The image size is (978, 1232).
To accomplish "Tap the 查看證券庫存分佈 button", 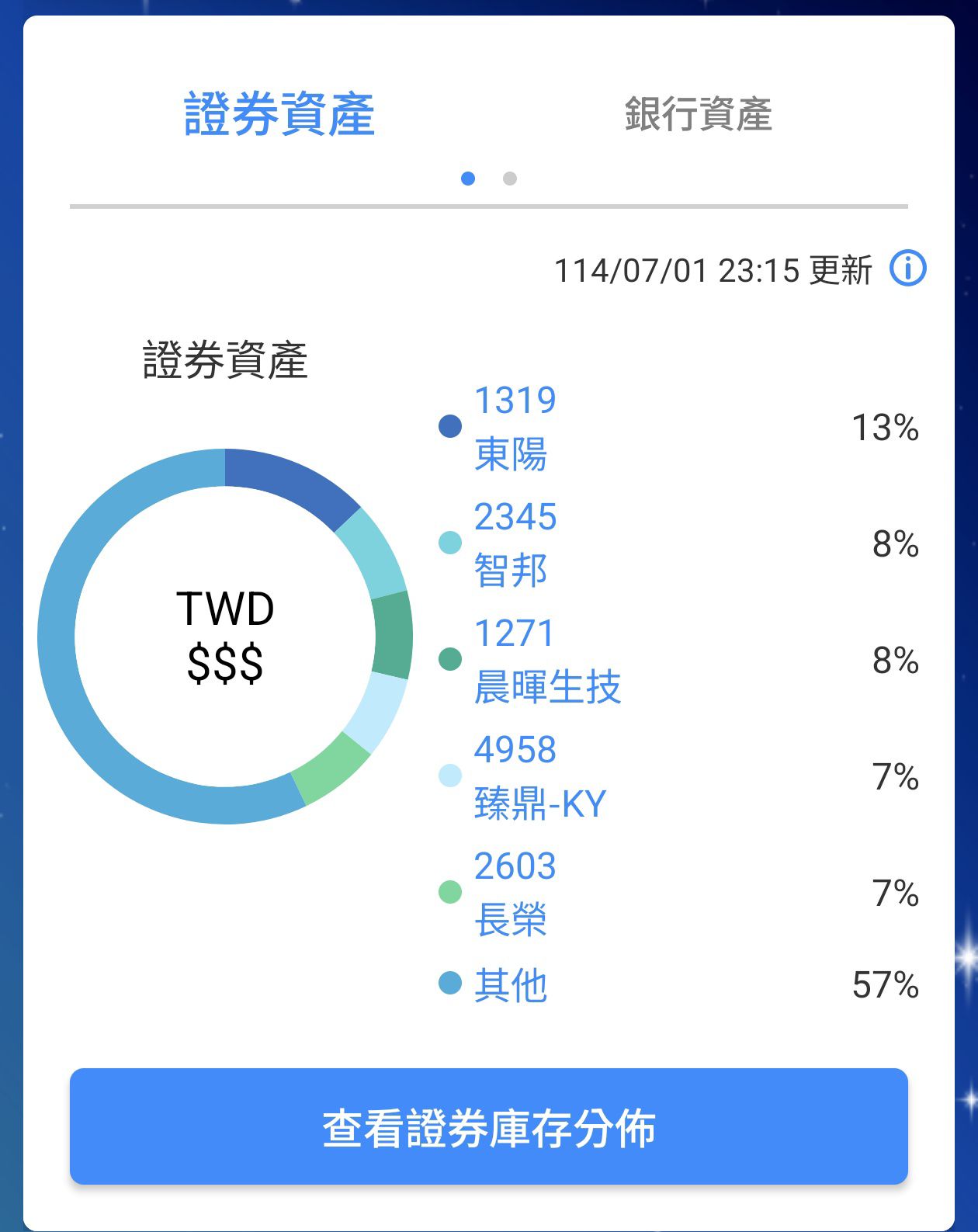I will pos(489,1126).
